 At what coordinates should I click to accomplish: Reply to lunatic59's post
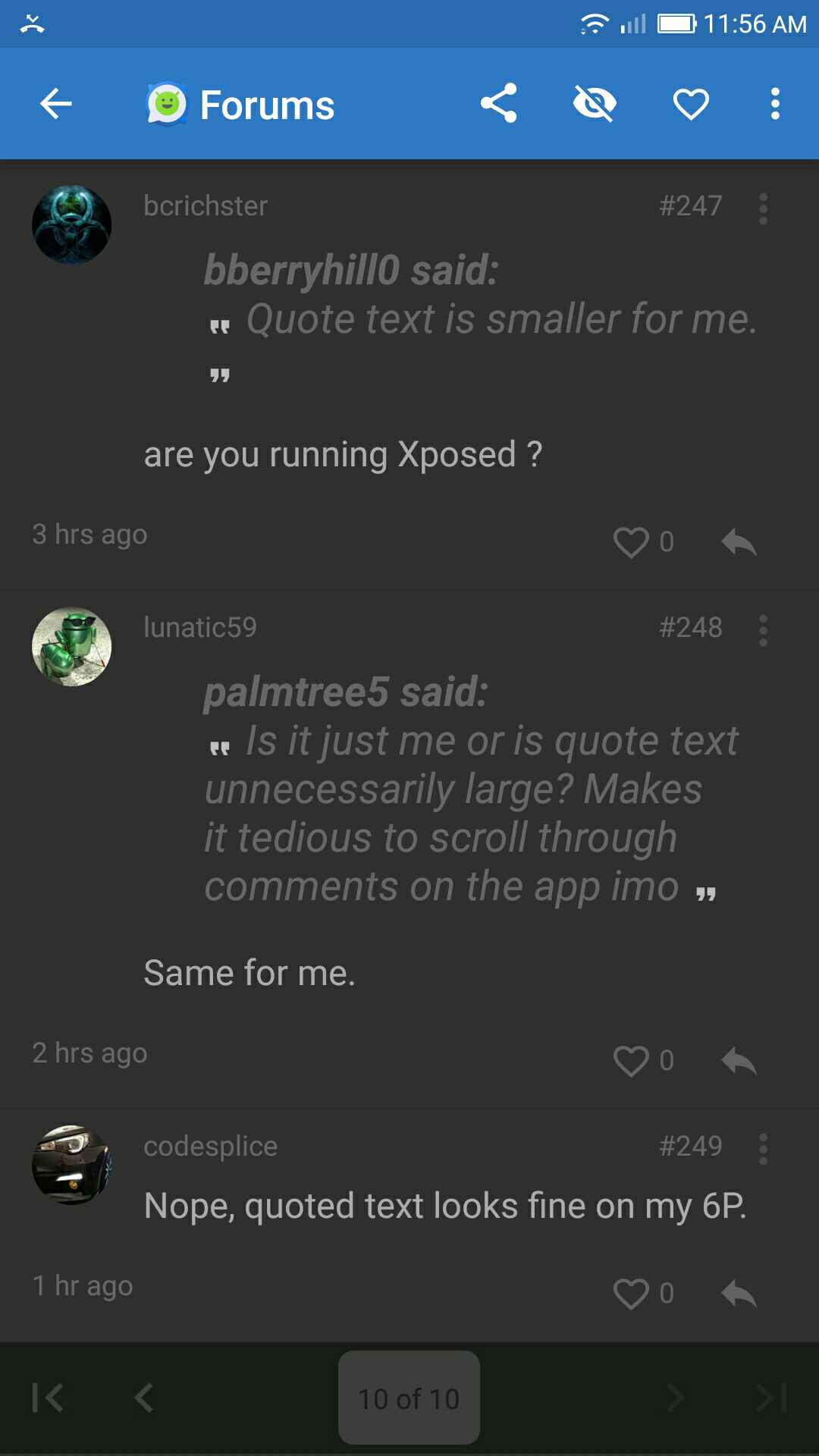[x=739, y=1061]
